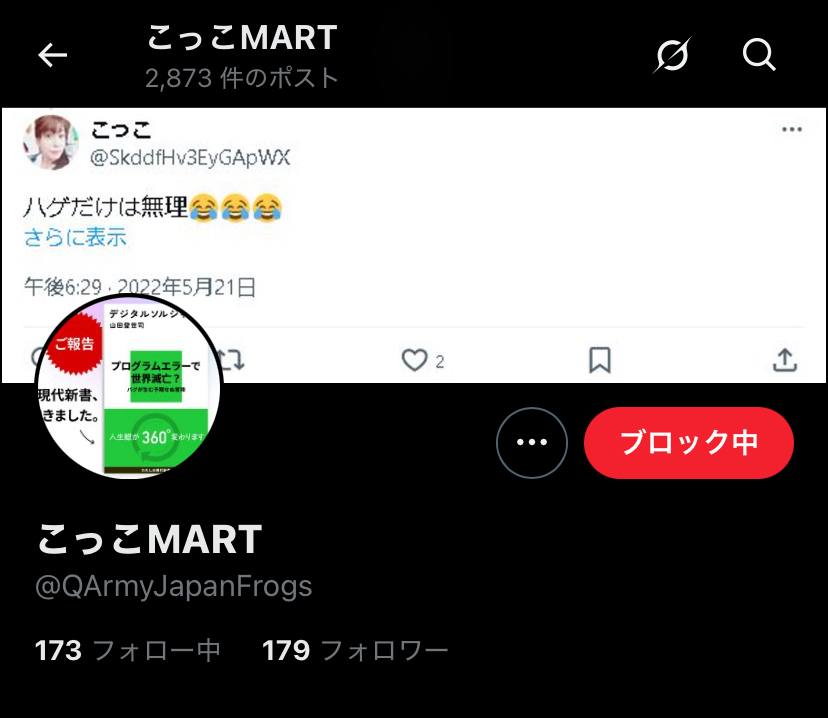
Task: Open the 179 フォロワー list
Action: 355,651
